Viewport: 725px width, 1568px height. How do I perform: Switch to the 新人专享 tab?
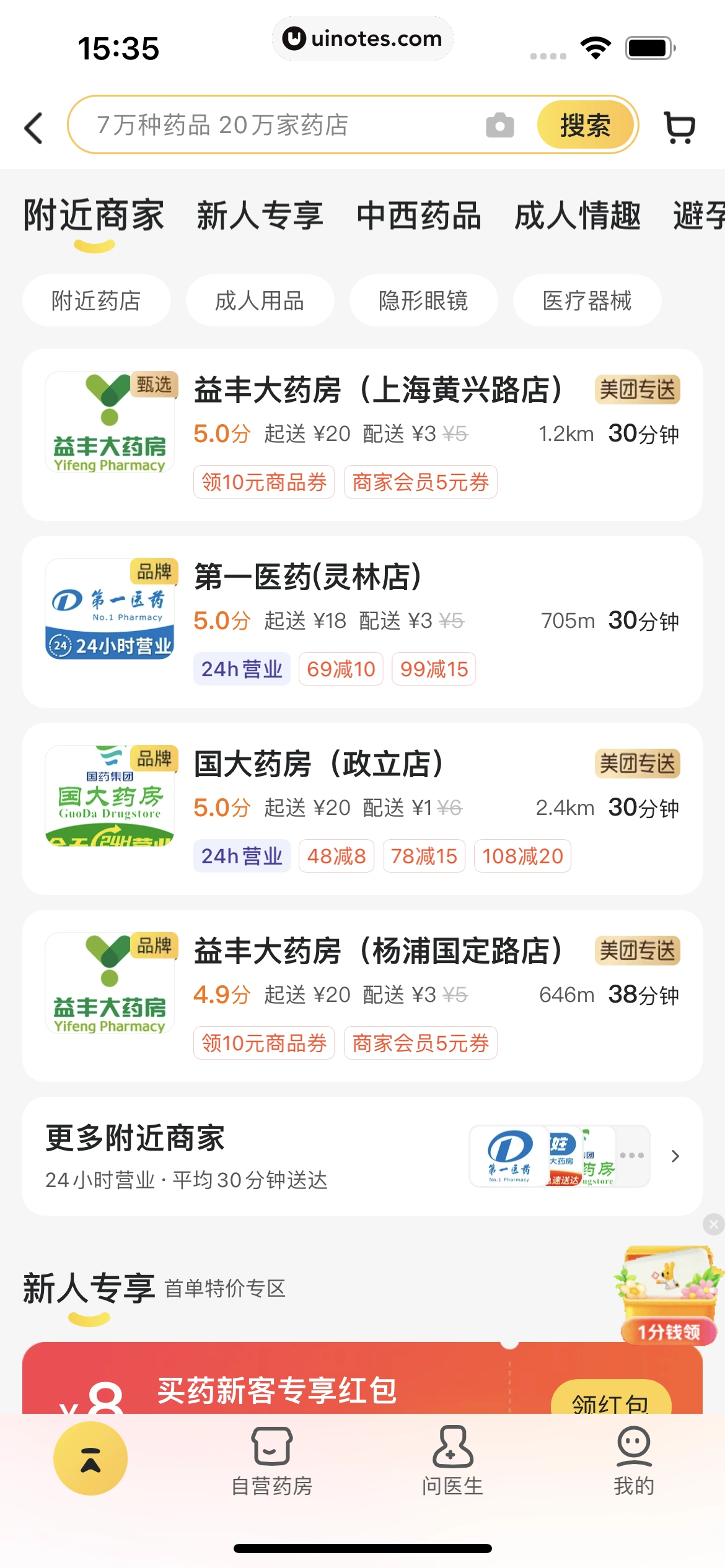pyautogui.click(x=260, y=216)
